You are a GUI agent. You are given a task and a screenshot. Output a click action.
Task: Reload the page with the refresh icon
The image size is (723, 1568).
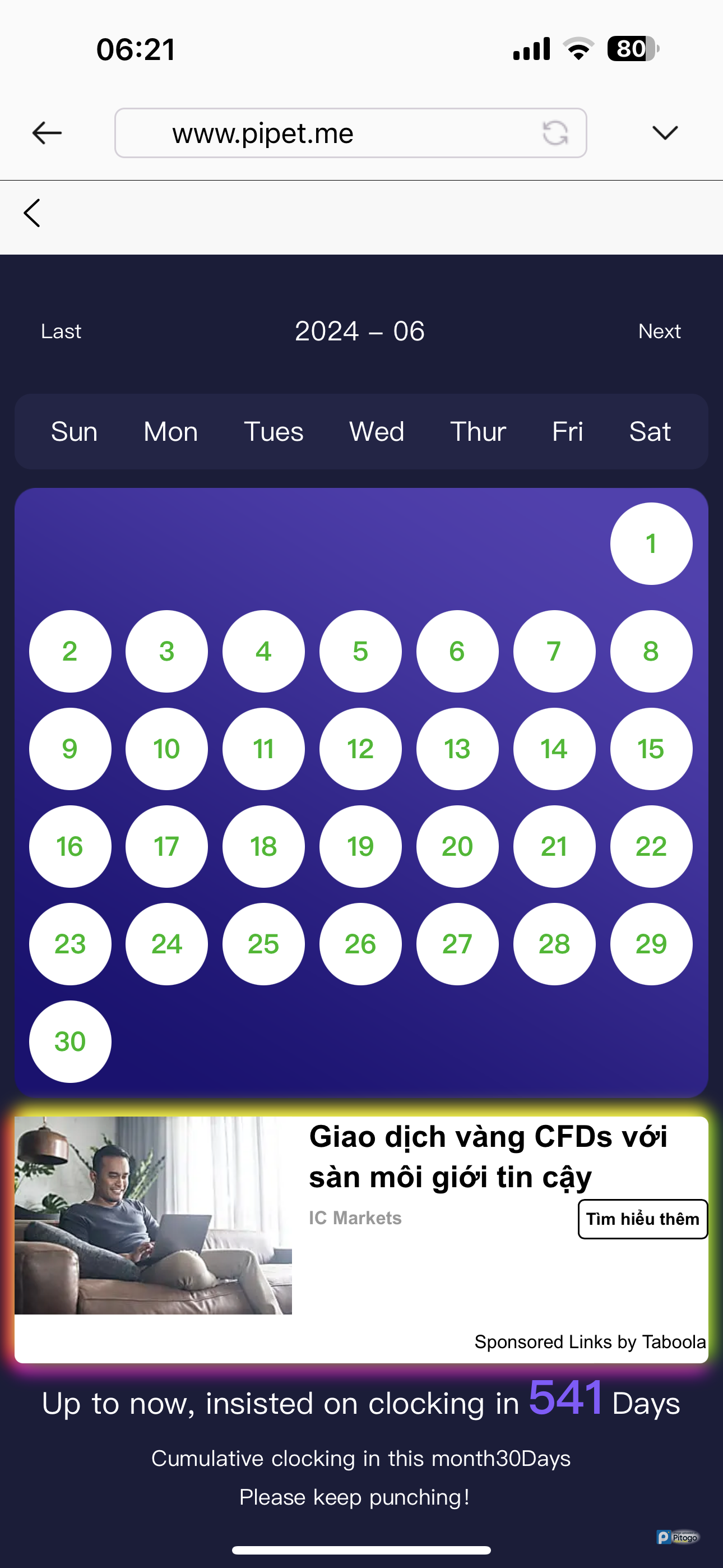tap(554, 133)
